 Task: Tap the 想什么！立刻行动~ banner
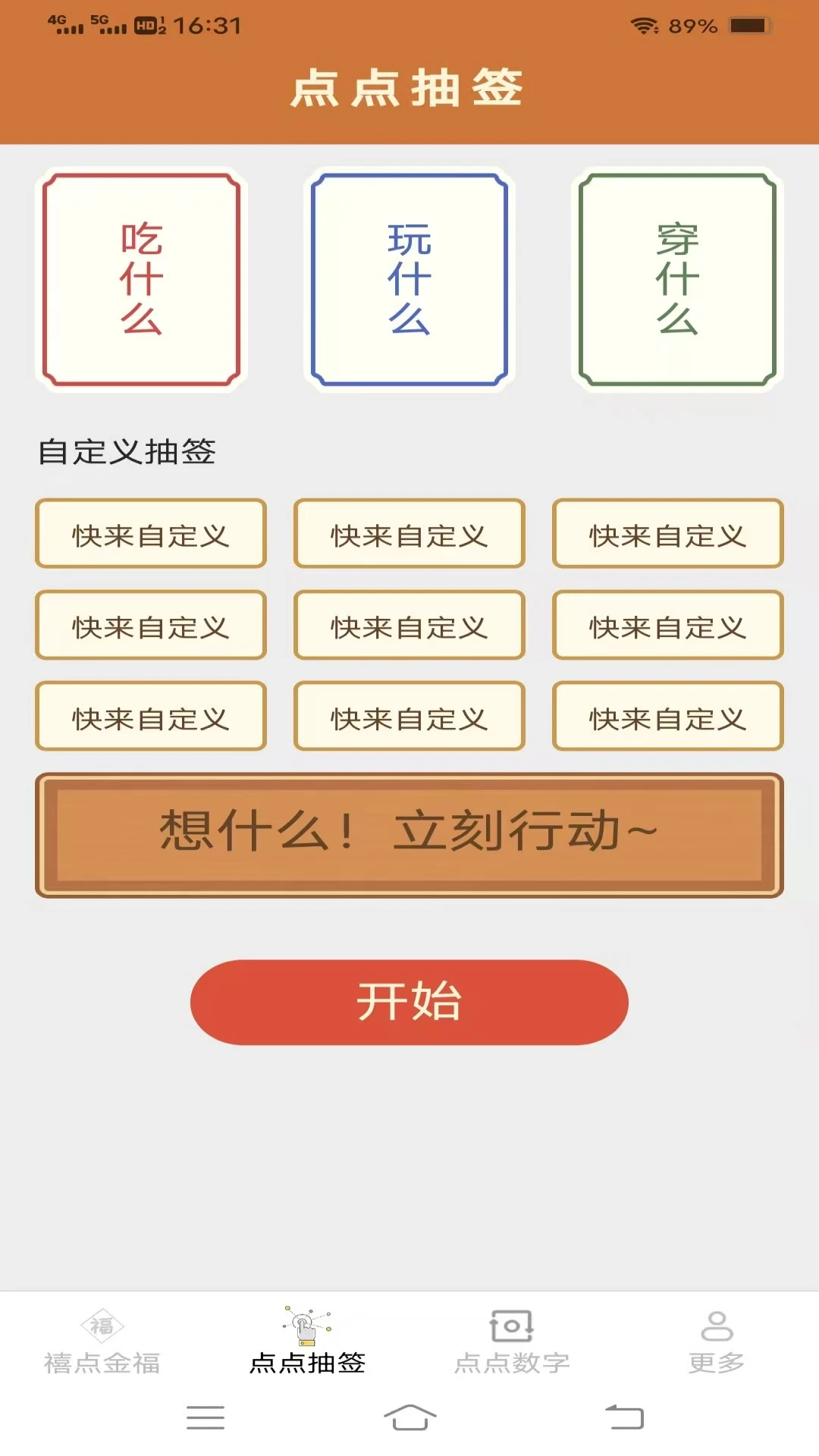(409, 831)
